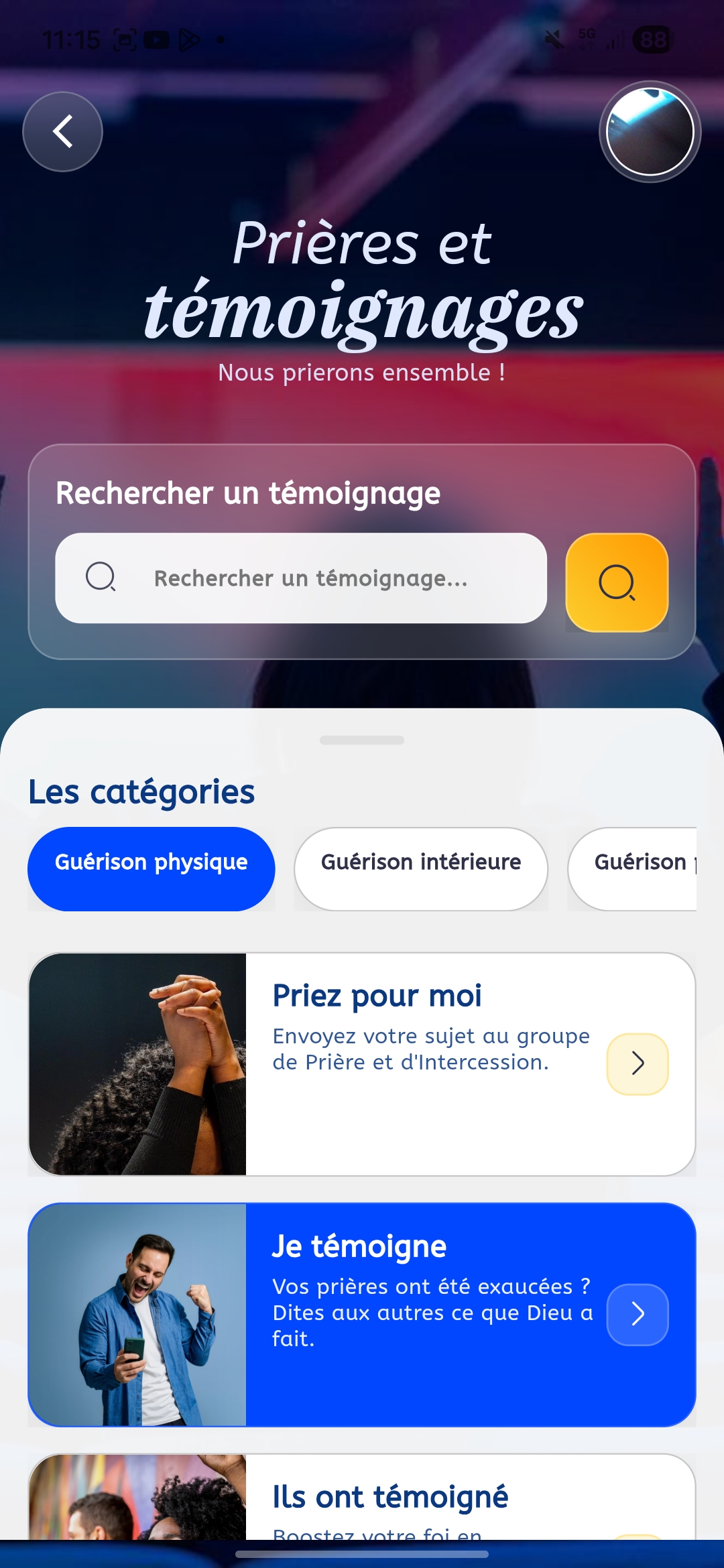The image size is (724, 1568).
Task: Tap the bottom sheet drag handle
Action: pos(362,740)
